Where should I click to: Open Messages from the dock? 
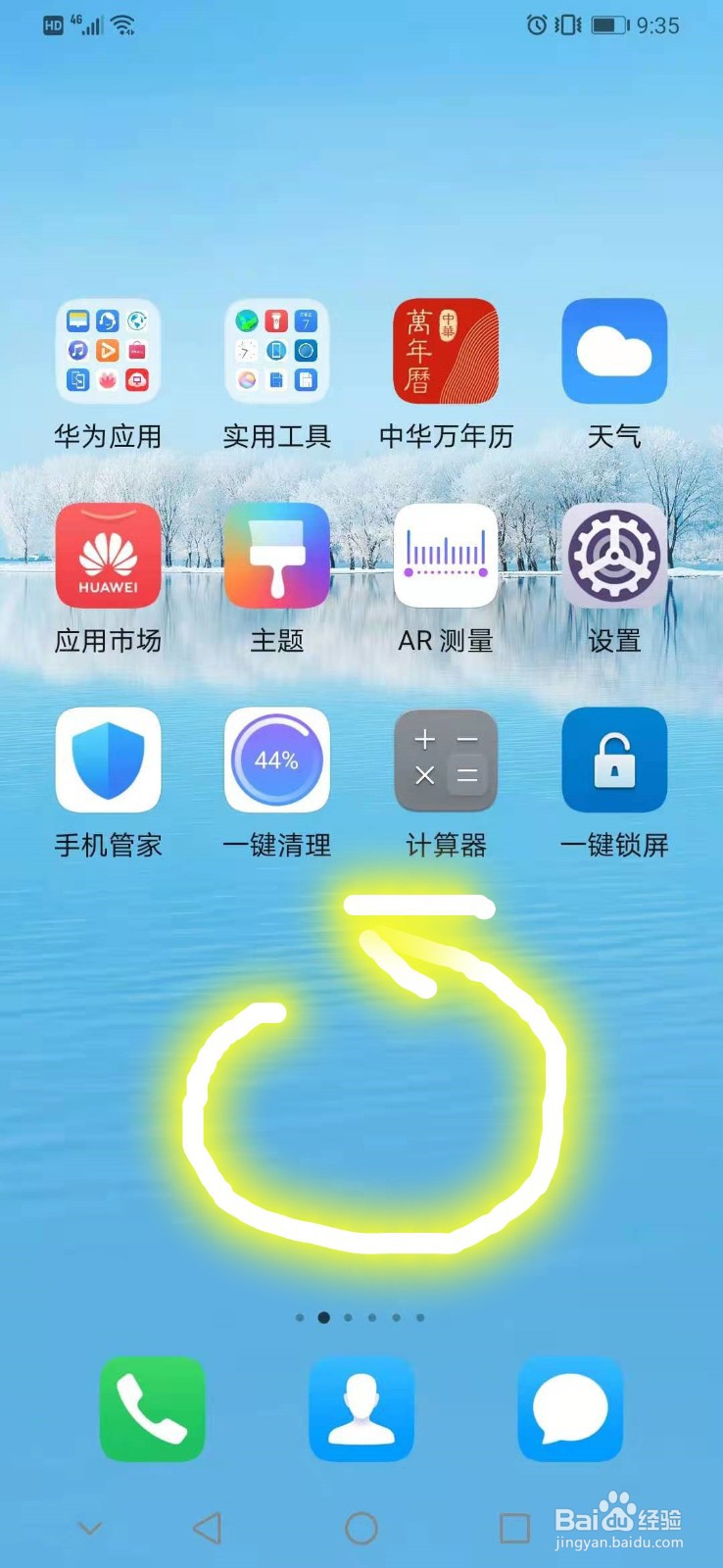click(x=569, y=1409)
